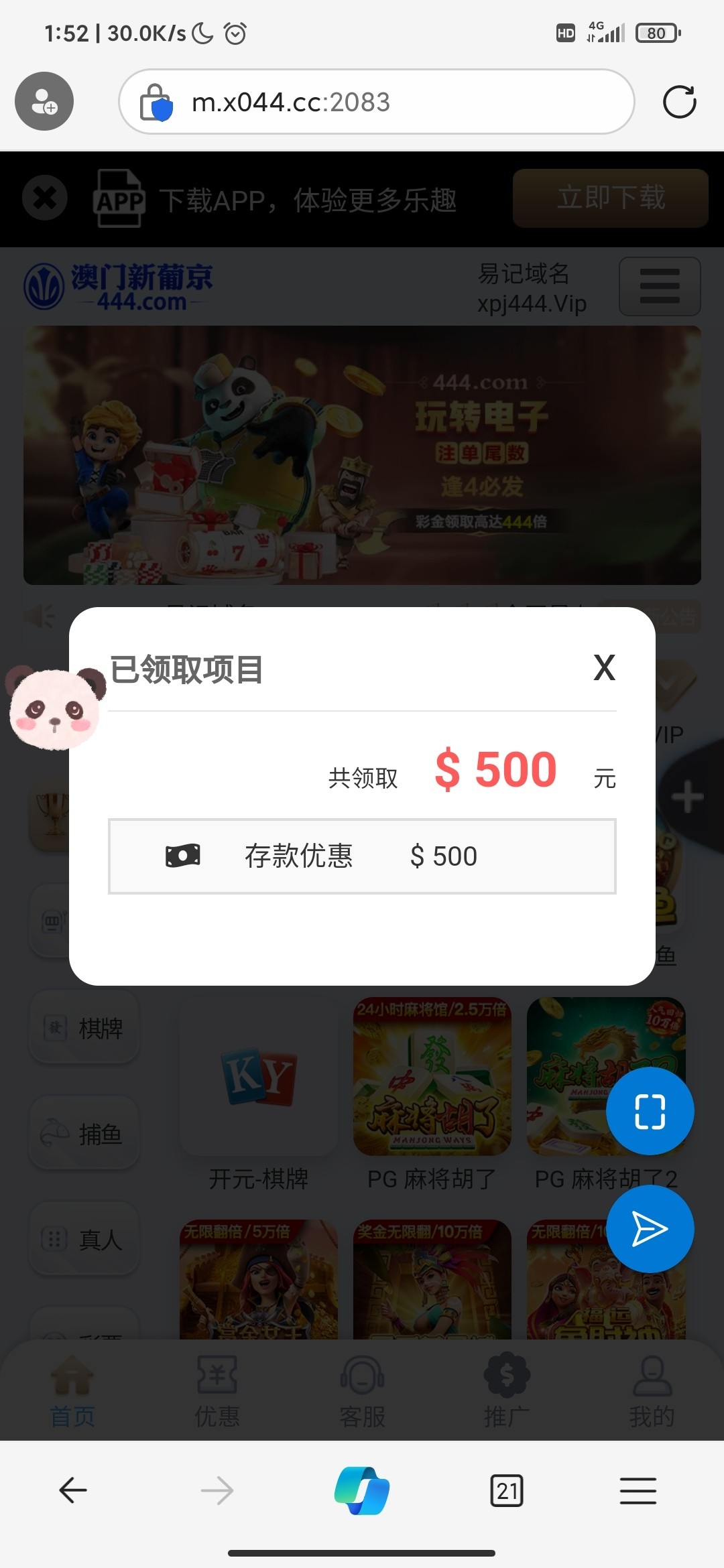Reload the page in the browser
The width and height of the screenshot is (724, 1568).
pos(679,102)
